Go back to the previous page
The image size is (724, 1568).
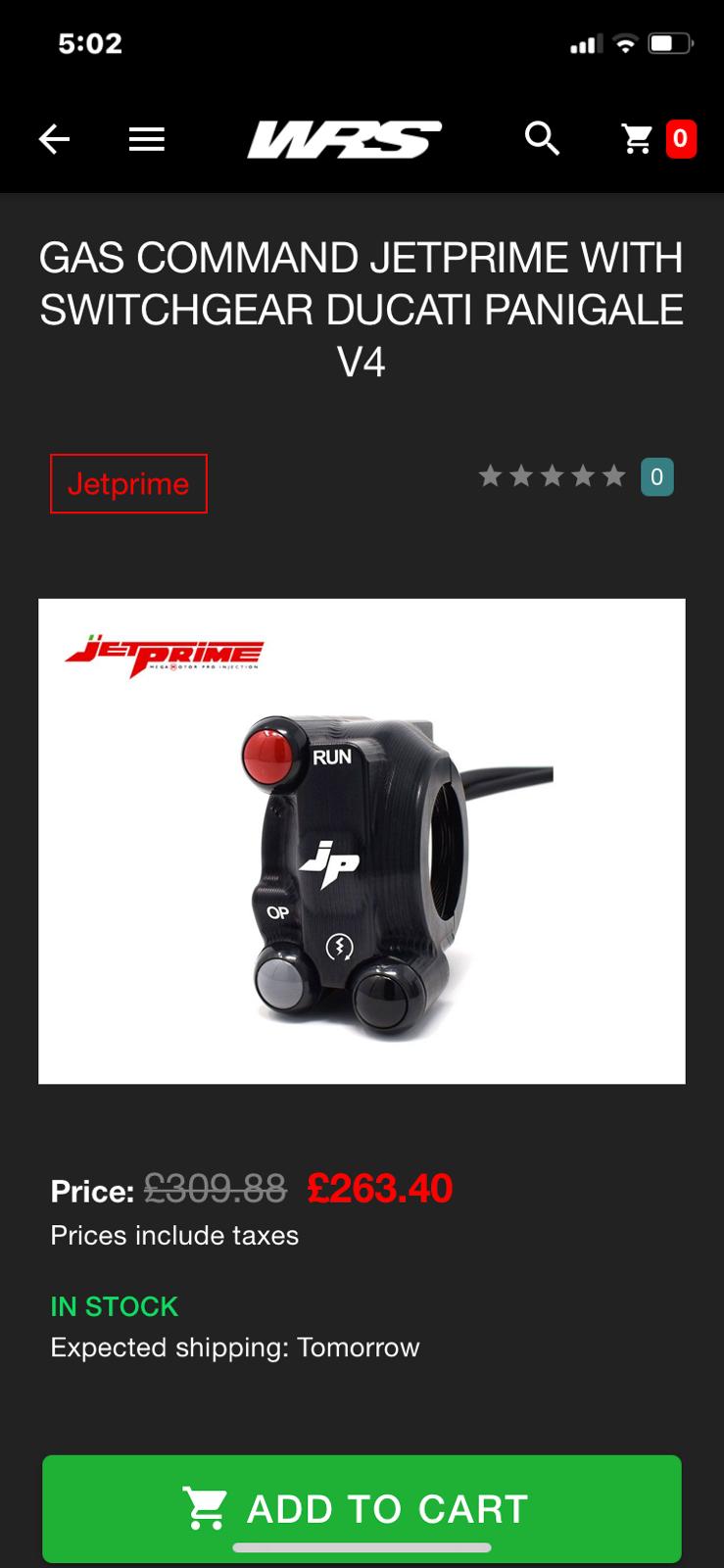[x=54, y=140]
